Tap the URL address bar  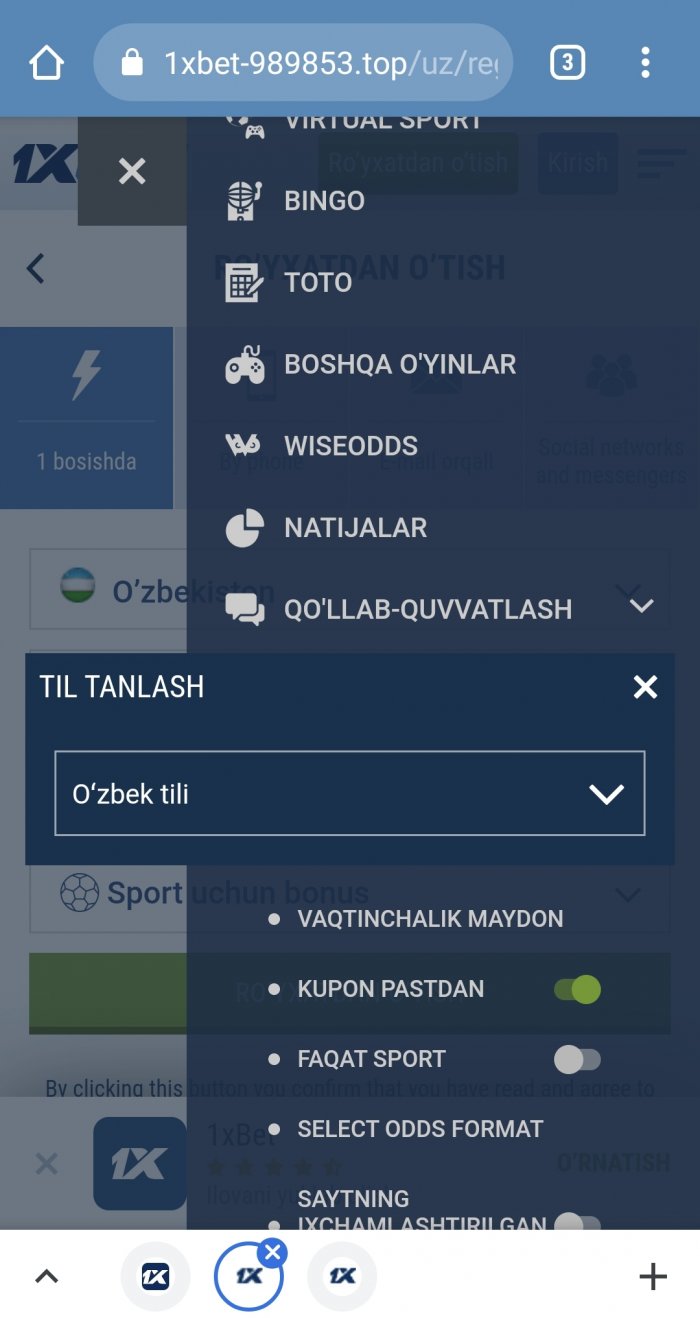(310, 64)
